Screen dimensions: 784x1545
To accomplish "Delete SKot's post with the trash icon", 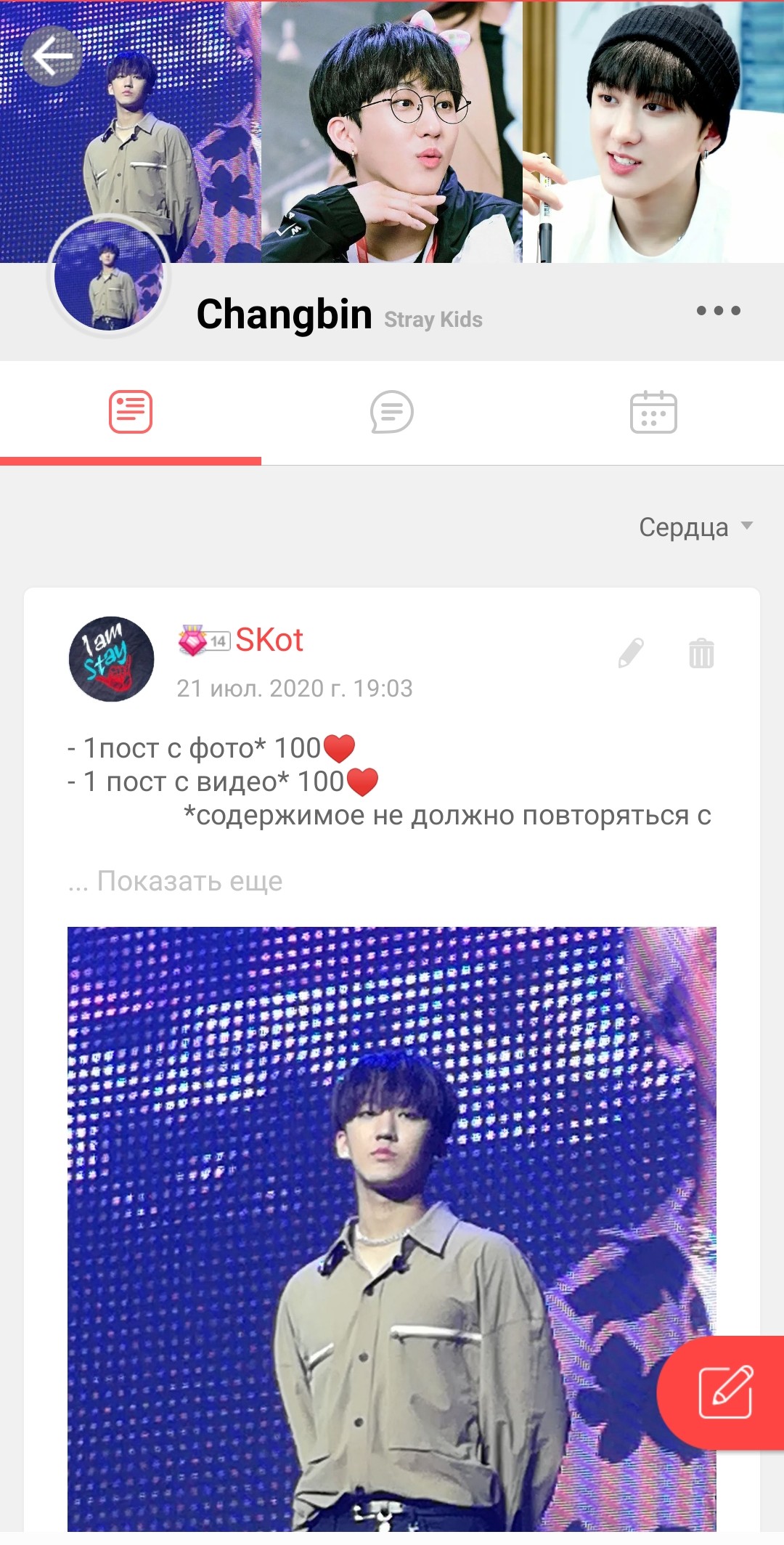I will (701, 653).
